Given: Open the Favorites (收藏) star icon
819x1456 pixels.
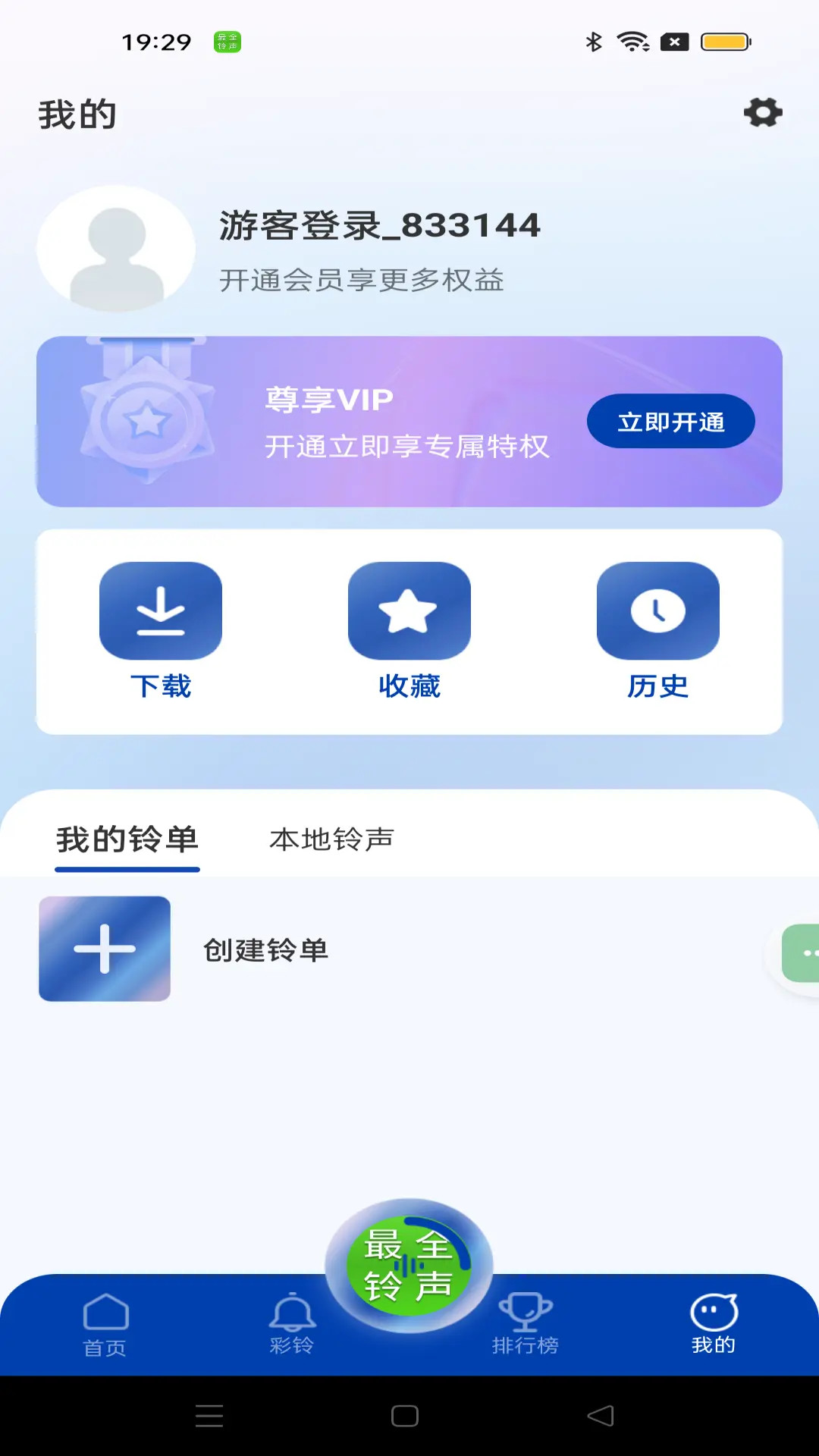Looking at the screenshot, I should click(x=409, y=609).
